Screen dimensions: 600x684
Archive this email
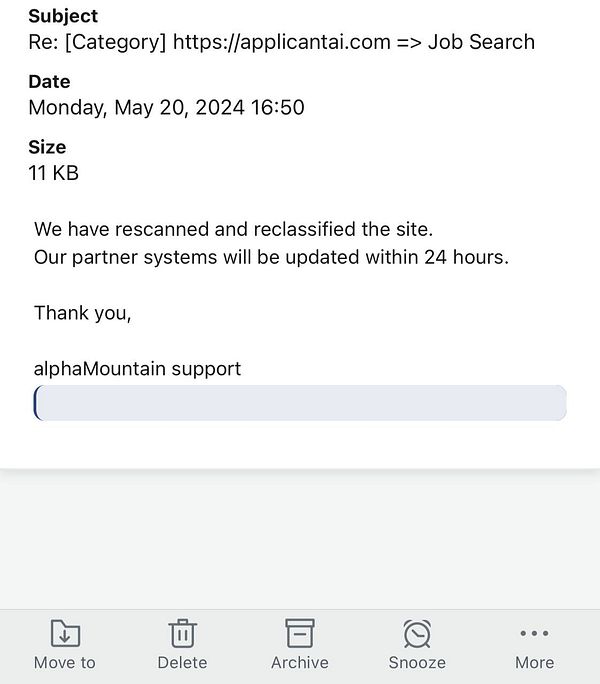[x=299, y=643]
